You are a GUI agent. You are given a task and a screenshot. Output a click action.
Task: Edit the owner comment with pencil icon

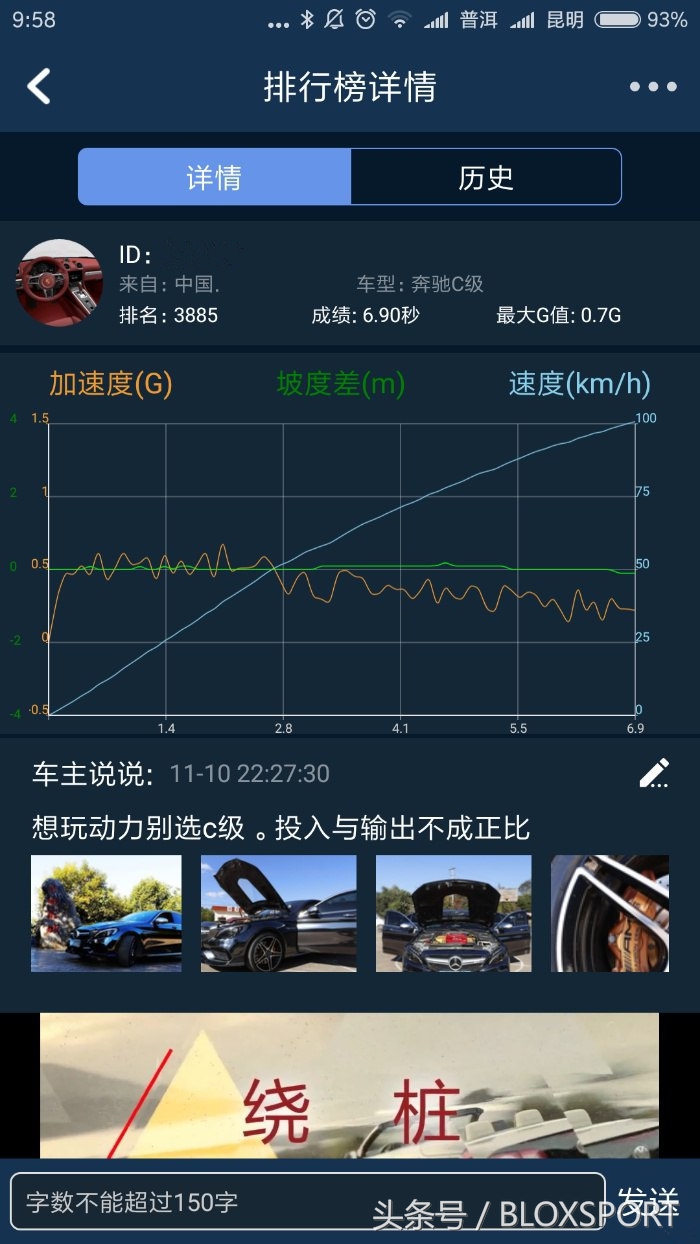(654, 773)
